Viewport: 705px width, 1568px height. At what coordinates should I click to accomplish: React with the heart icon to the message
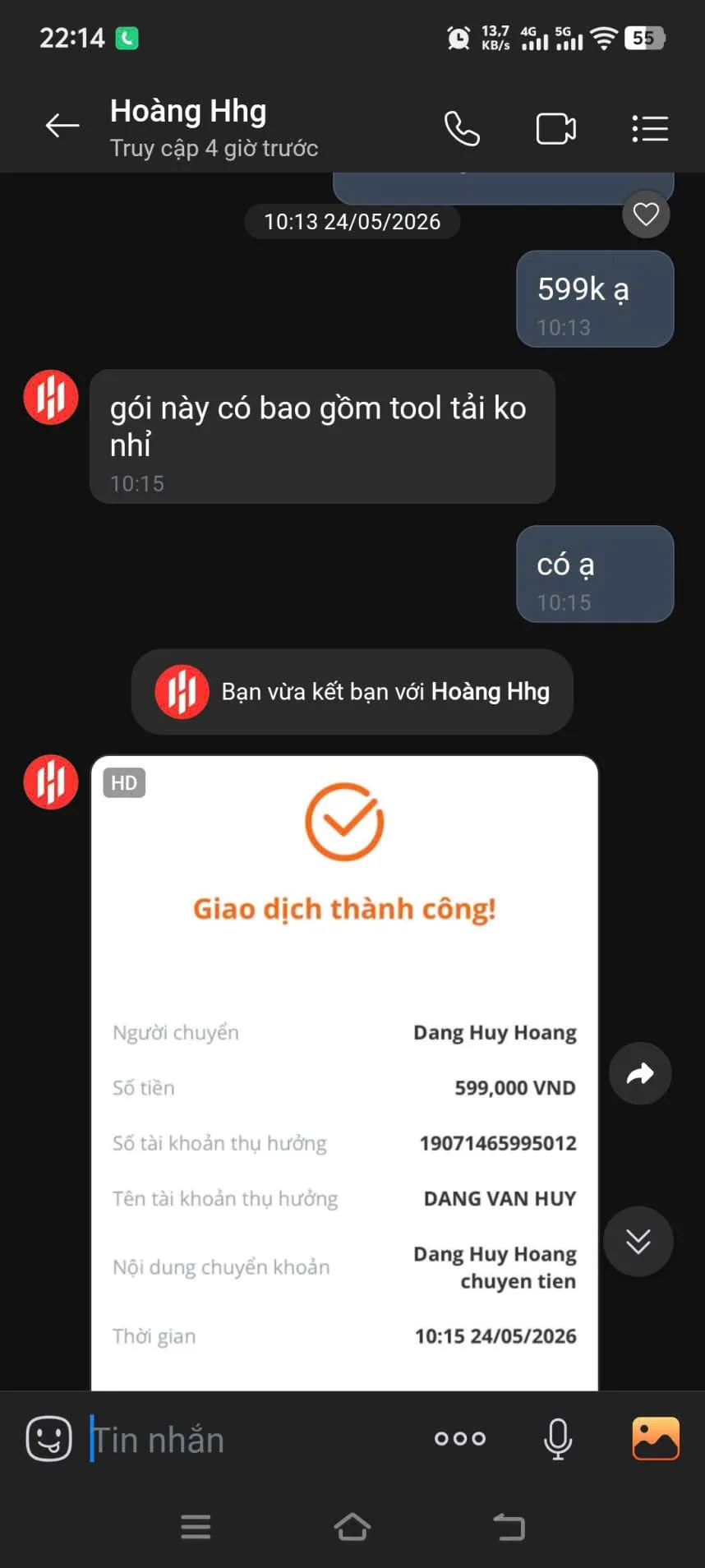646,214
